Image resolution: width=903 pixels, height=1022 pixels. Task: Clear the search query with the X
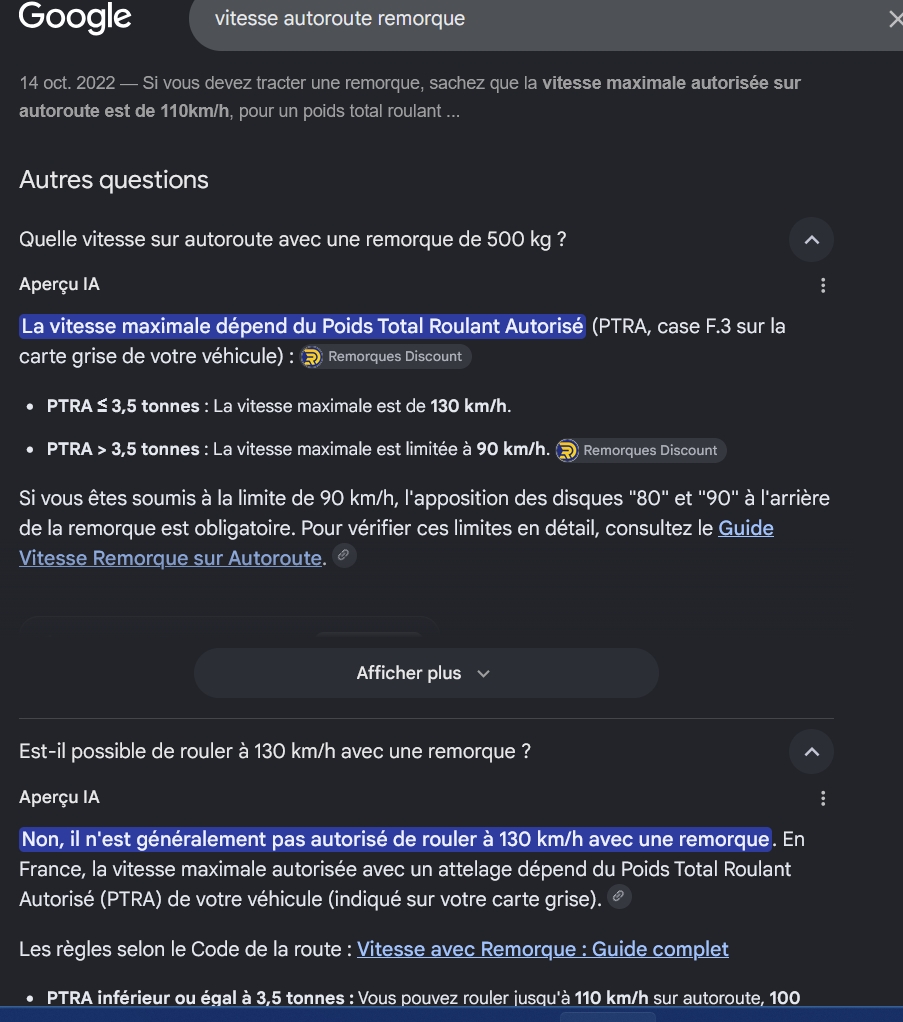pyautogui.click(x=896, y=20)
